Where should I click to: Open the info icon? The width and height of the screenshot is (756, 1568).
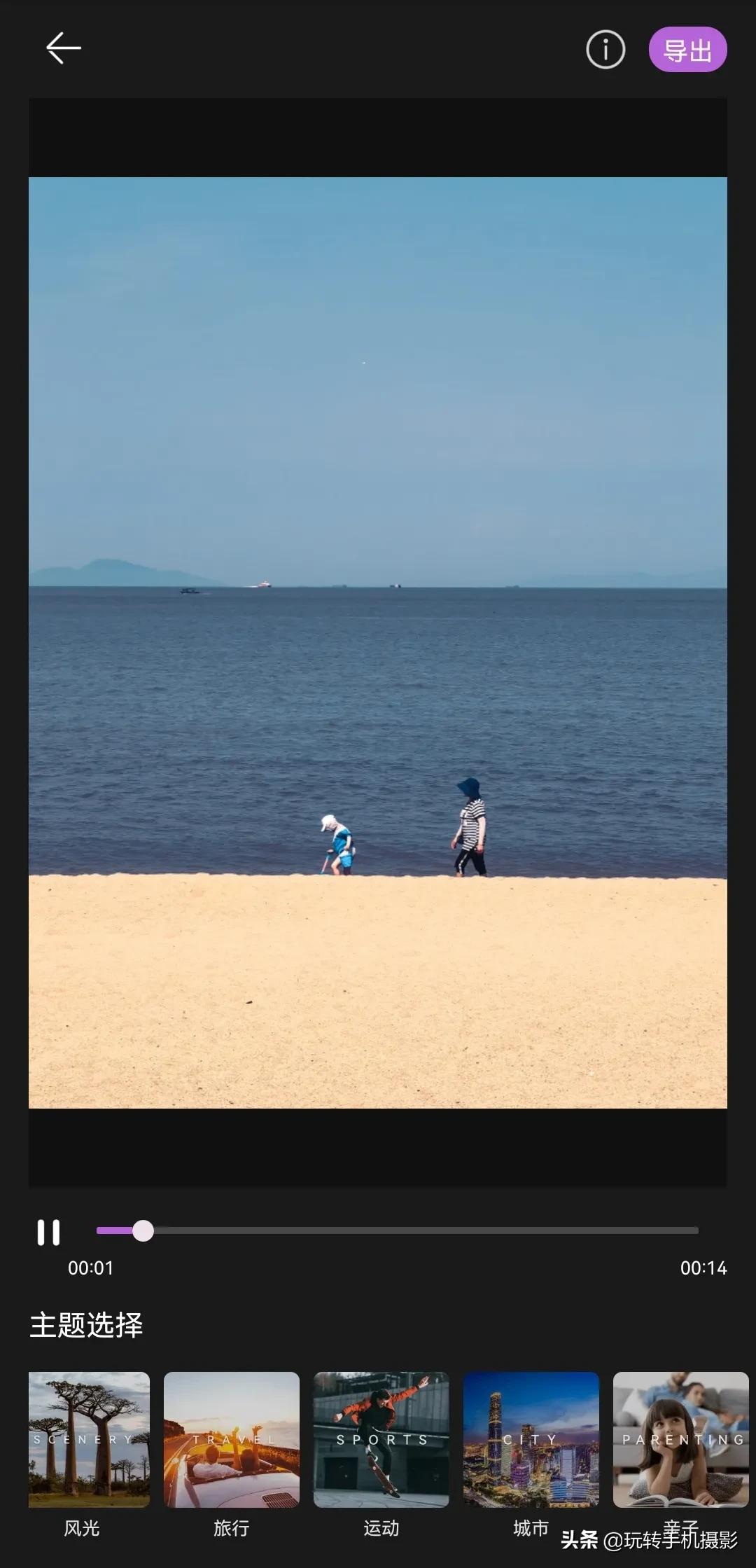point(605,50)
